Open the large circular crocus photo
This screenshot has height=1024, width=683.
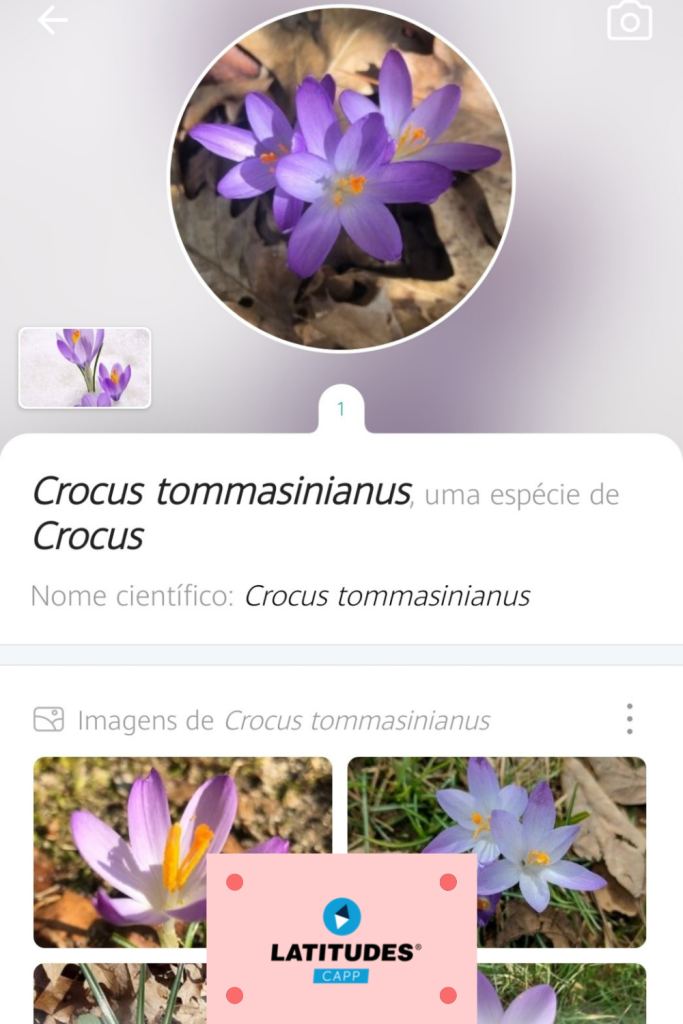(x=341, y=179)
